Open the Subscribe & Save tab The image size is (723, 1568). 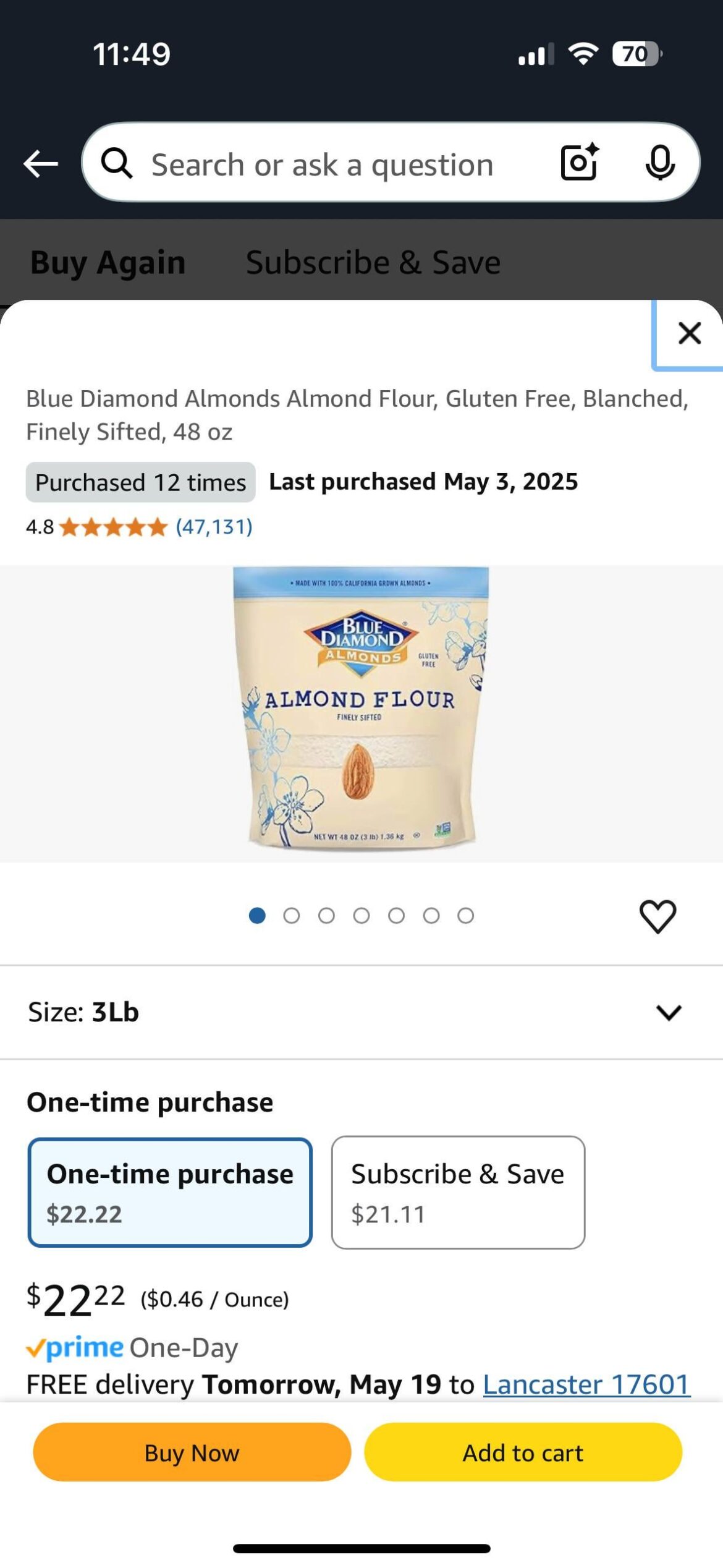pyautogui.click(x=373, y=261)
